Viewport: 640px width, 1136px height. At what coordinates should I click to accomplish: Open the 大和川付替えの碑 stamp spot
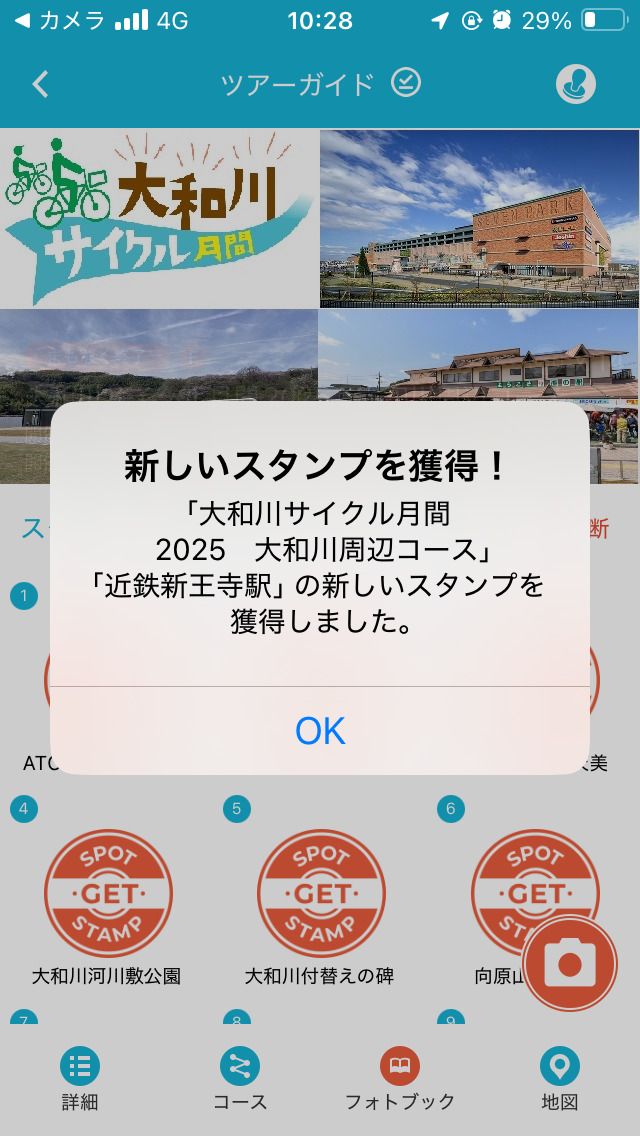coord(320,893)
